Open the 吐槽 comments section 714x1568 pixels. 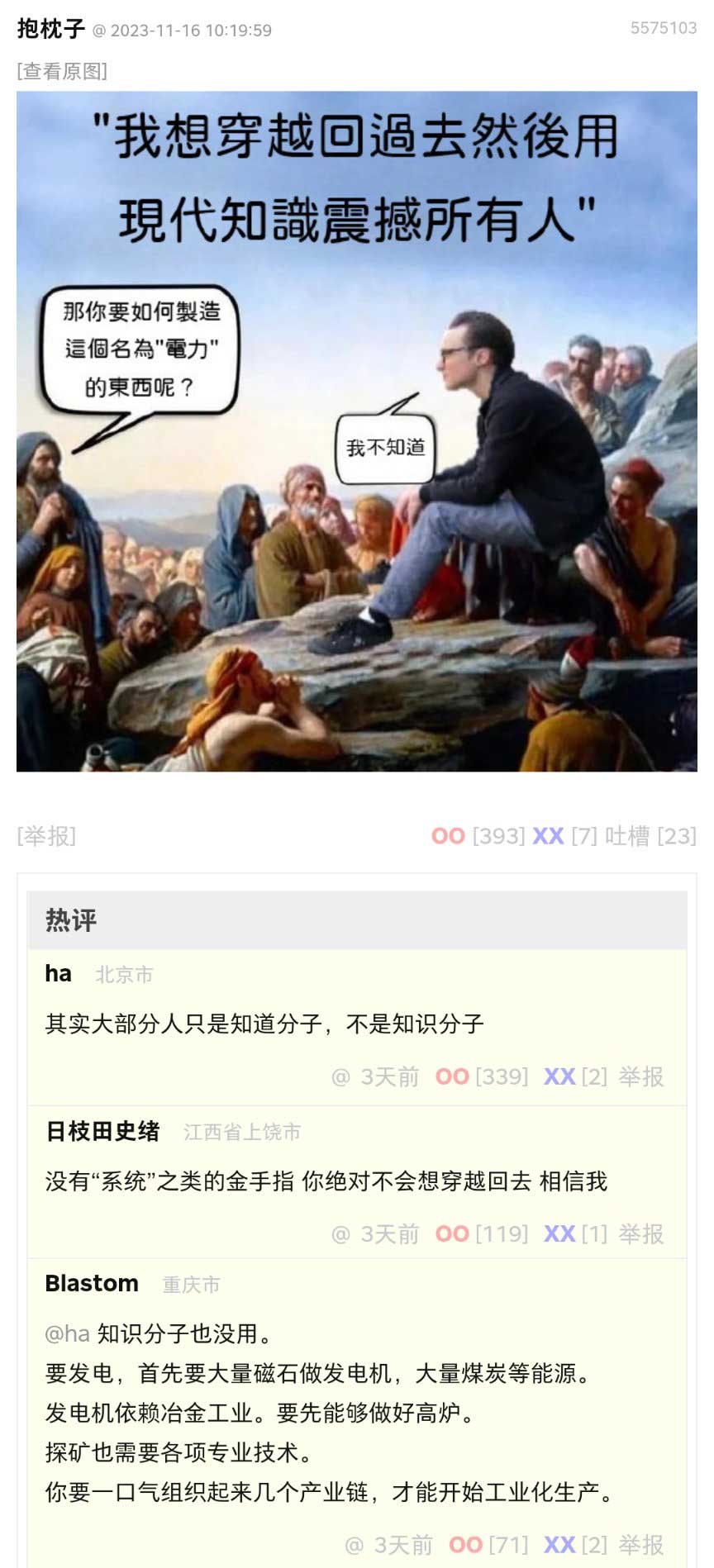[650, 836]
